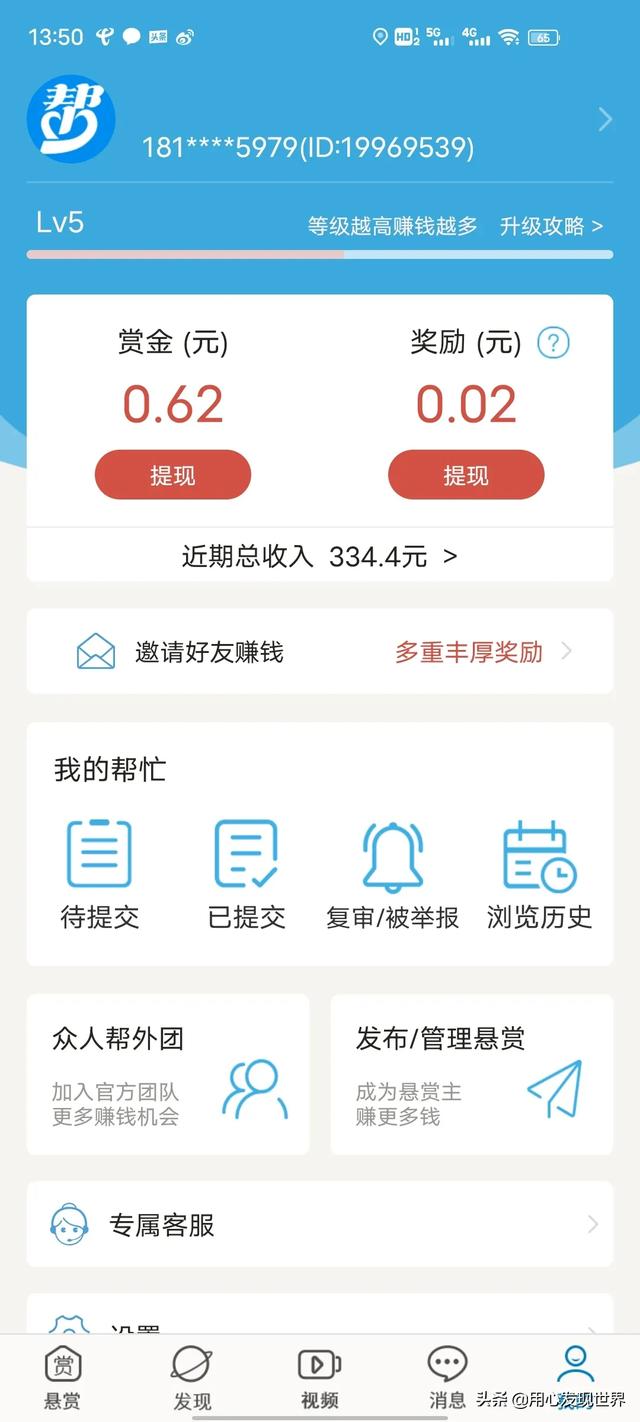View 近期总收入 334.4元 details
640x1422 pixels.
click(320, 556)
